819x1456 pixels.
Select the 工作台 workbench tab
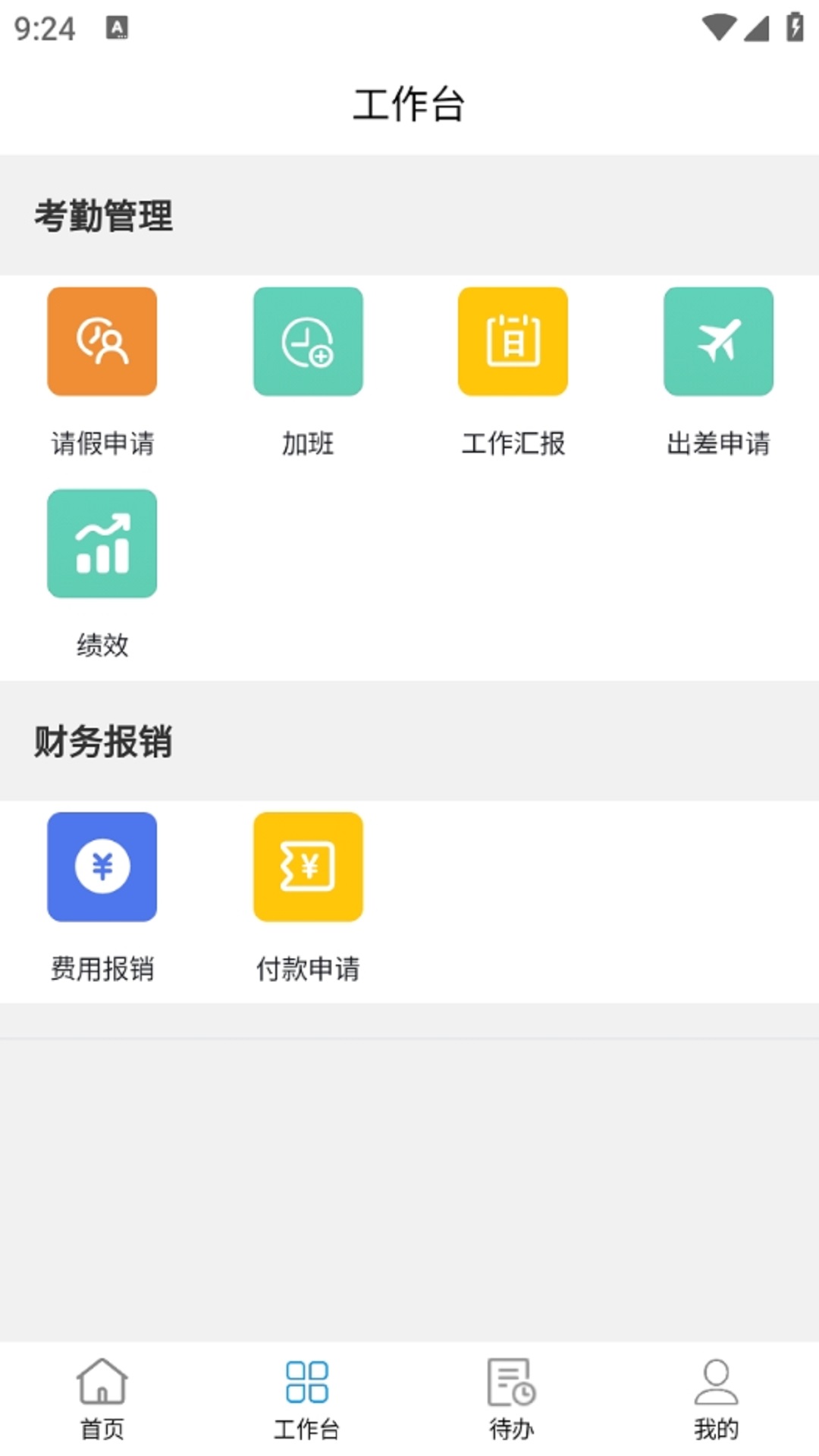point(307,1398)
